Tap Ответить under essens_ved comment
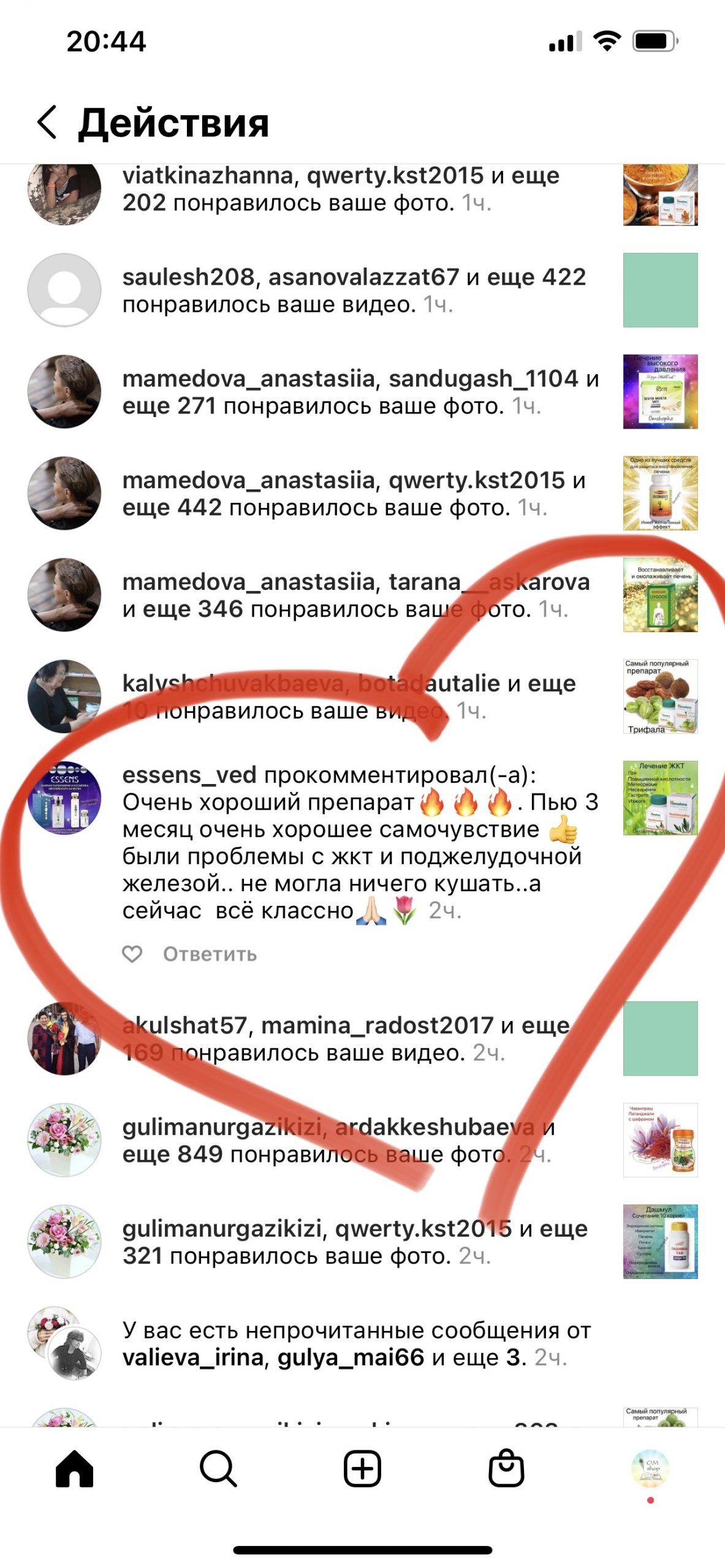Image resolution: width=725 pixels, height=1568 pixels. pos(210,954)
